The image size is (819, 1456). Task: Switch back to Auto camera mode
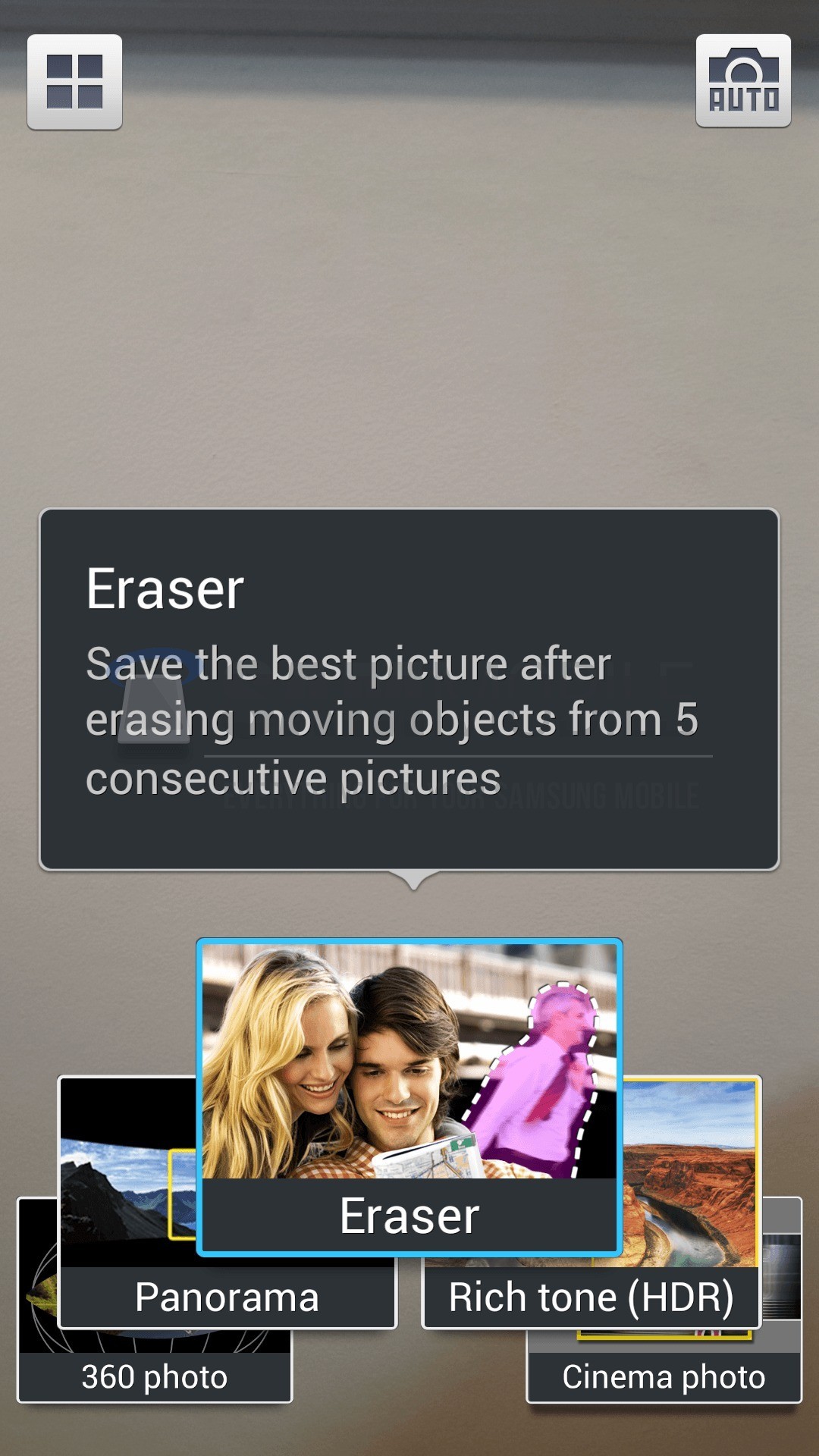point(743,81)
